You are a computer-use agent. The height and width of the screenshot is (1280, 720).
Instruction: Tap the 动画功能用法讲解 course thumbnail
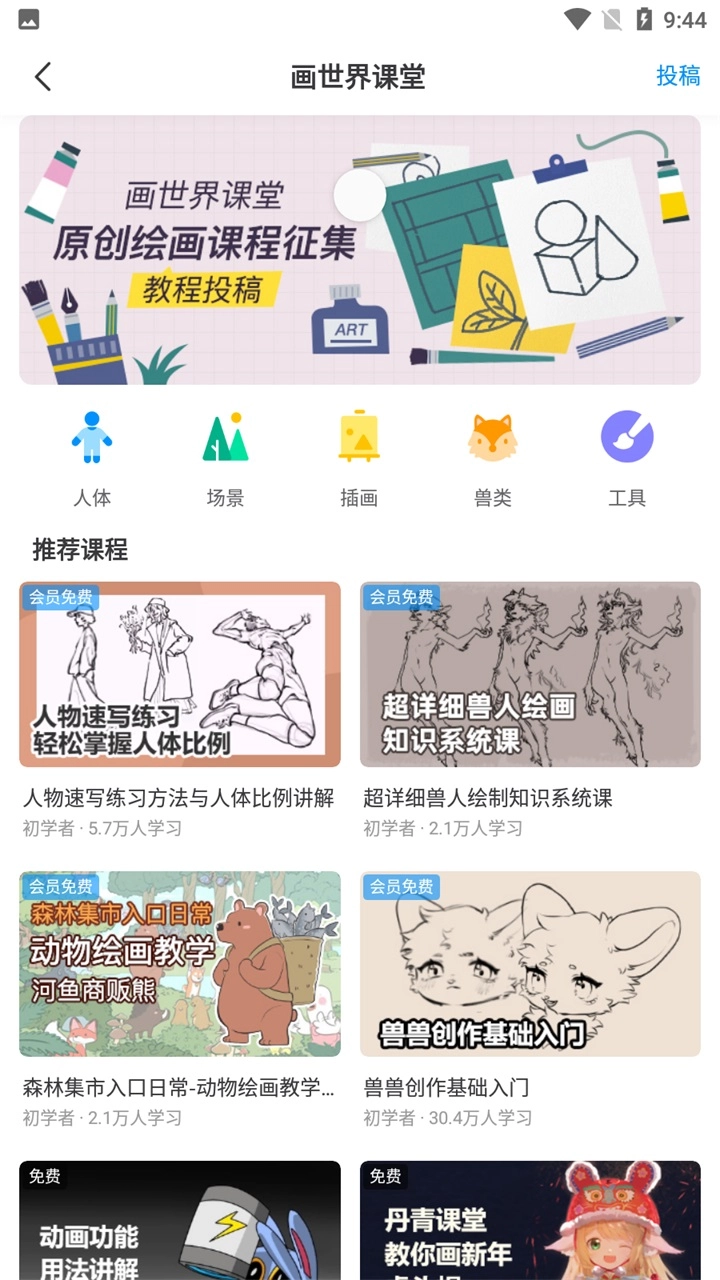(x=180, y=1219)
